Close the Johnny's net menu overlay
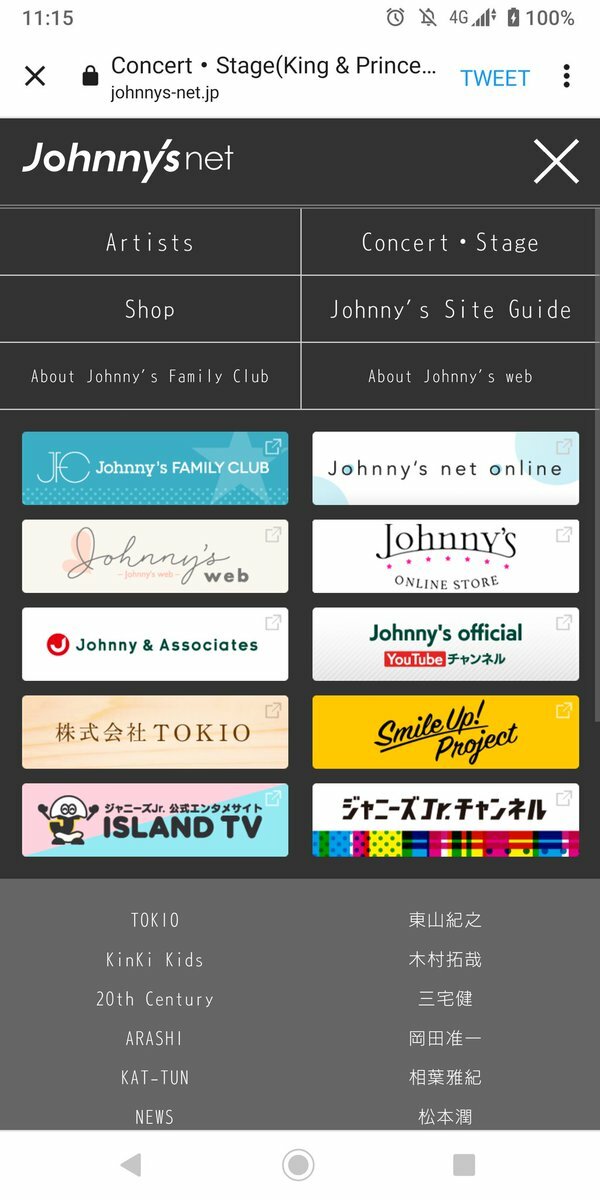The width and height of the screenshot is (600, 1200). click(556, 161)
